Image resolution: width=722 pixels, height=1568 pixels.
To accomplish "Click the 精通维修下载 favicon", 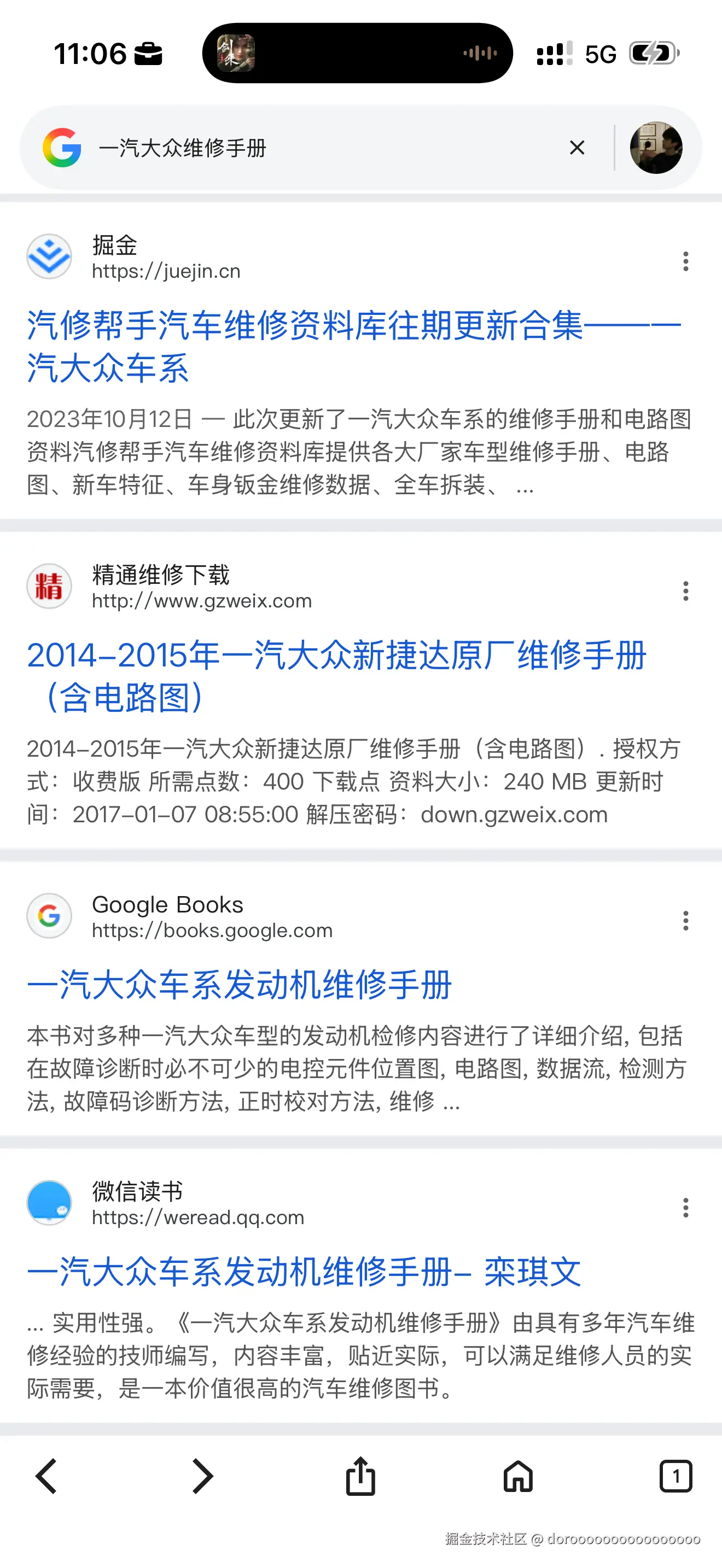I will click(49, 586).
